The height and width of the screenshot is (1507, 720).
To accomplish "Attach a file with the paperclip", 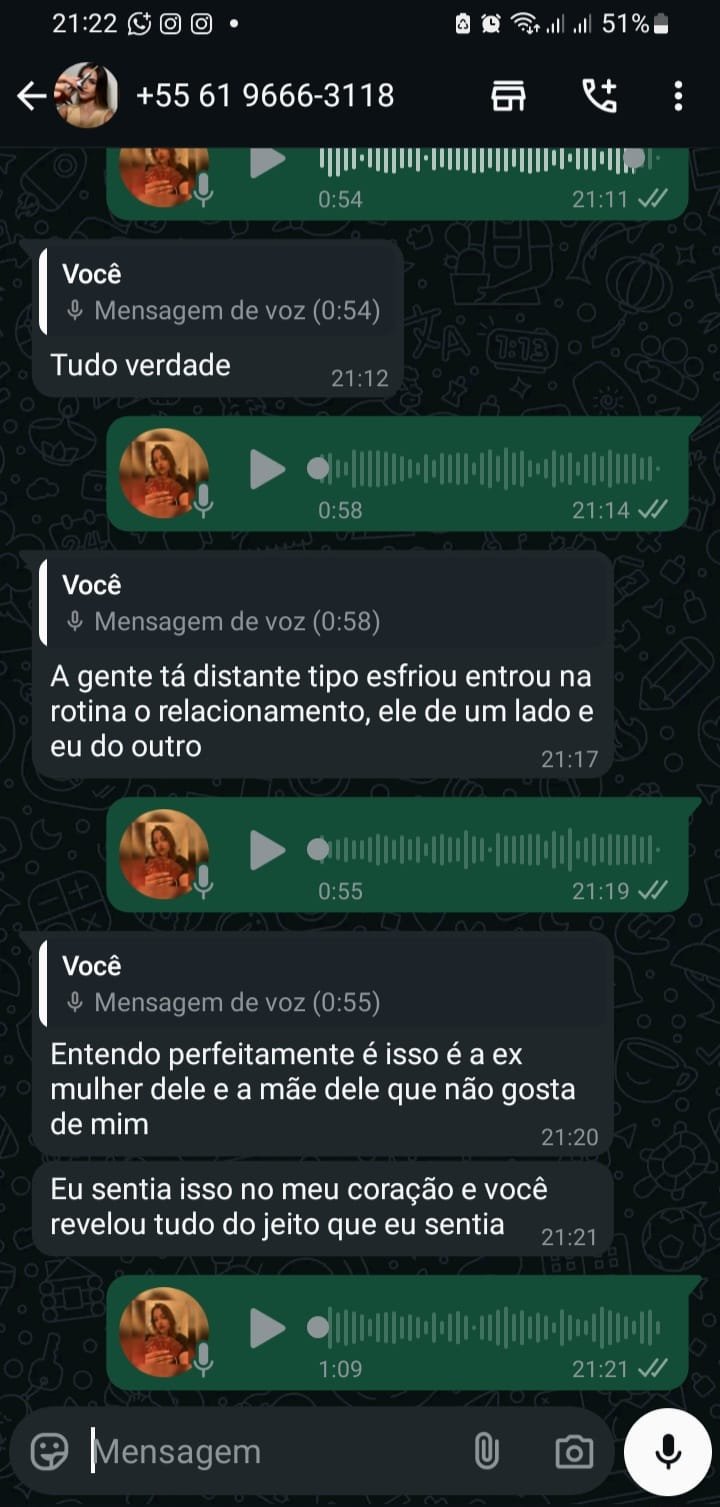I will click(x=486, y=1451).
